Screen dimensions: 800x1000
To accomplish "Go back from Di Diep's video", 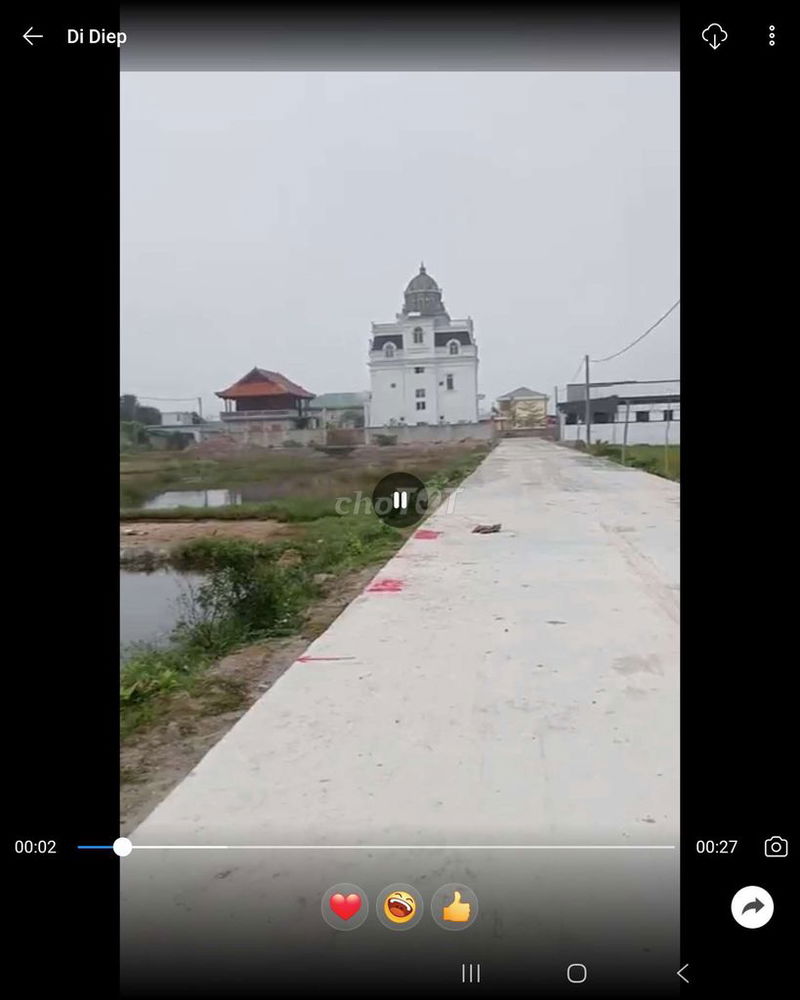I will [32, 37].
